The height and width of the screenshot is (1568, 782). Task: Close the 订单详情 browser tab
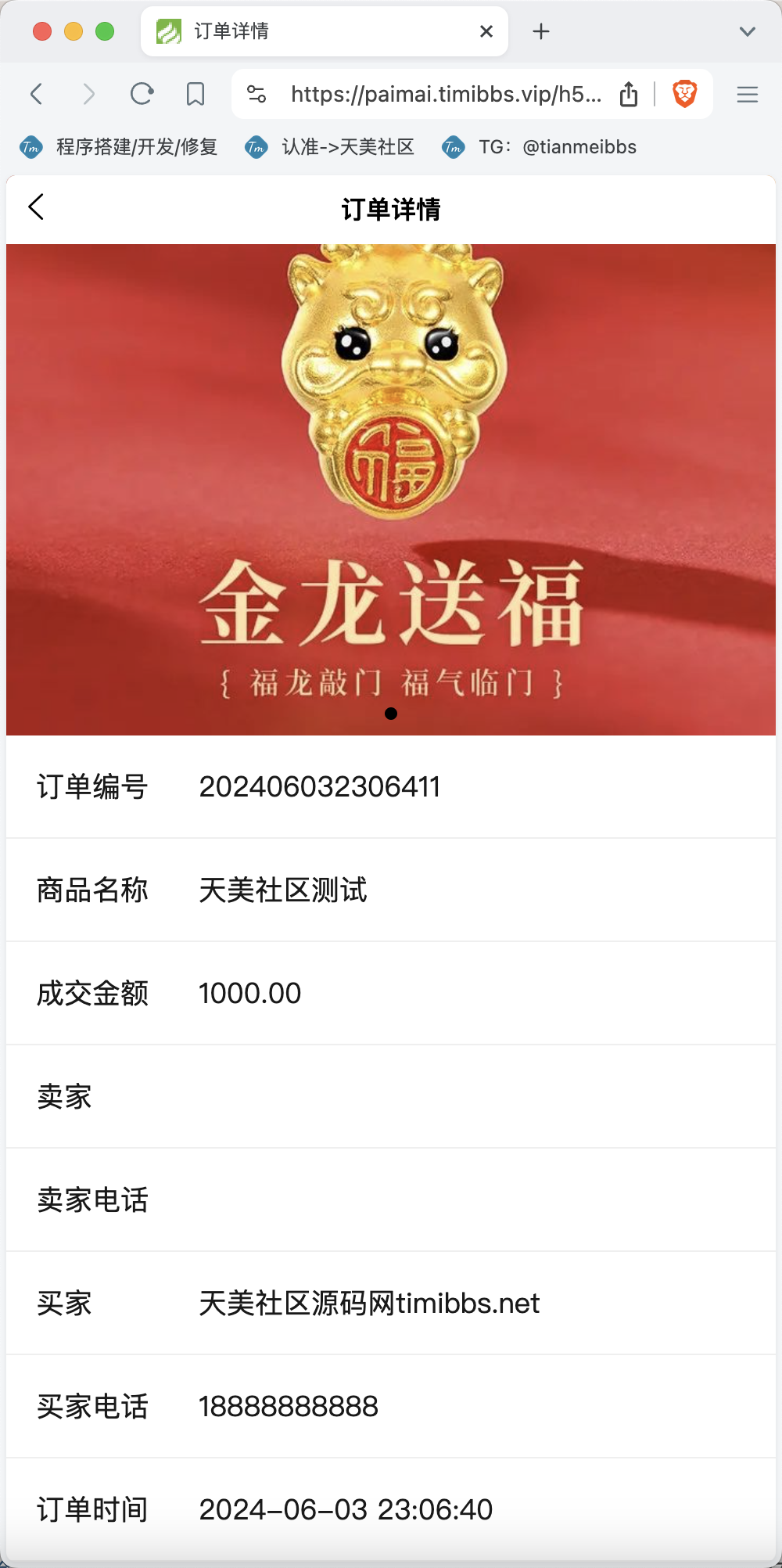point(486,31)
